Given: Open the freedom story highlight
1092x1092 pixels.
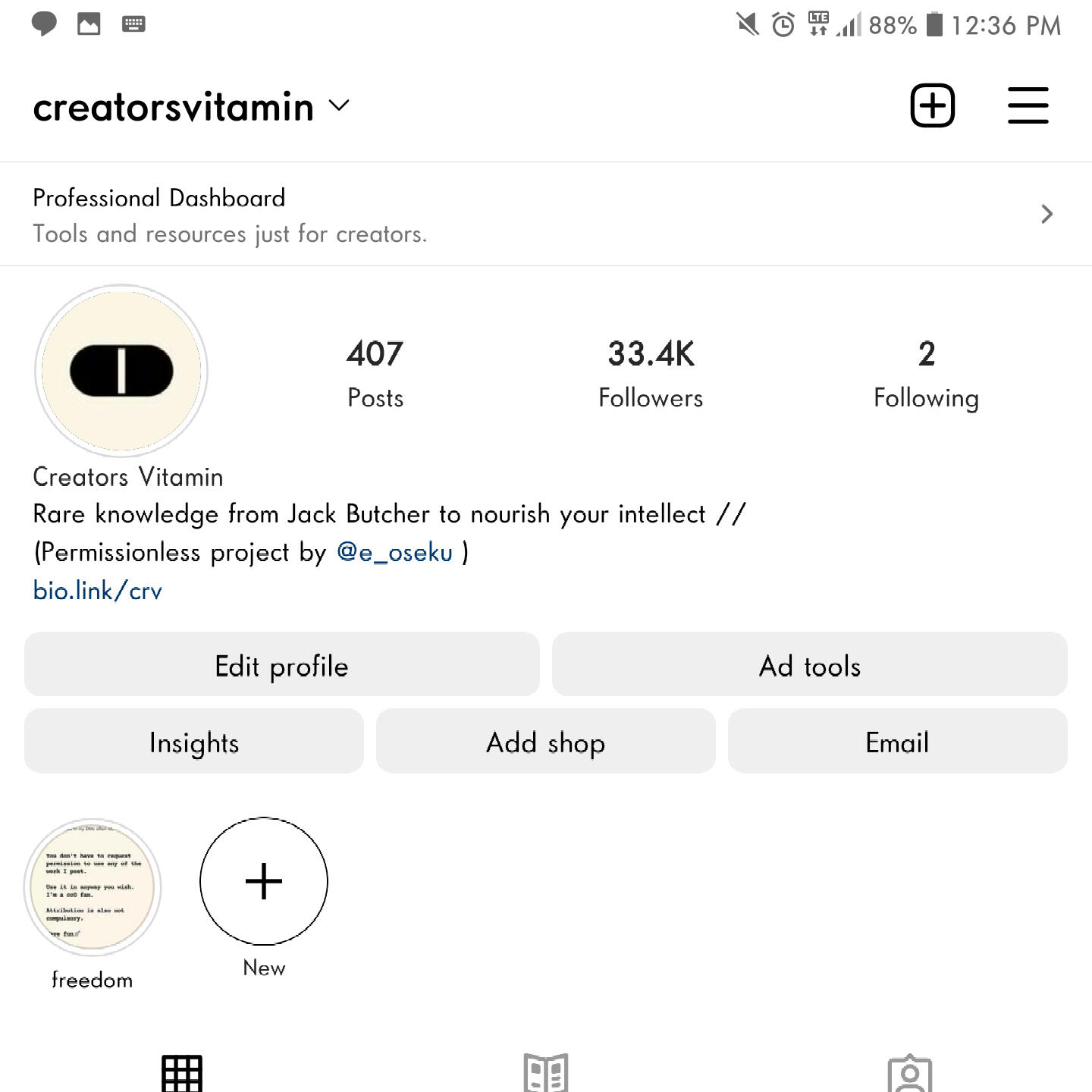Looking at the screenshot, I should click(x=93, y=886).
